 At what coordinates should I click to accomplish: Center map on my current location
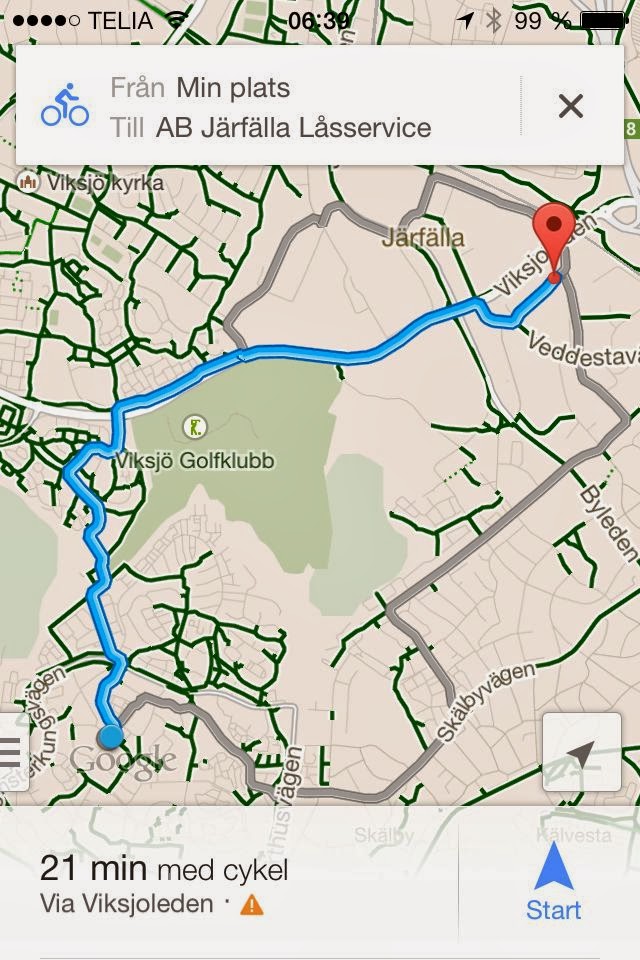pyautogui.click(x=581, y=752)
